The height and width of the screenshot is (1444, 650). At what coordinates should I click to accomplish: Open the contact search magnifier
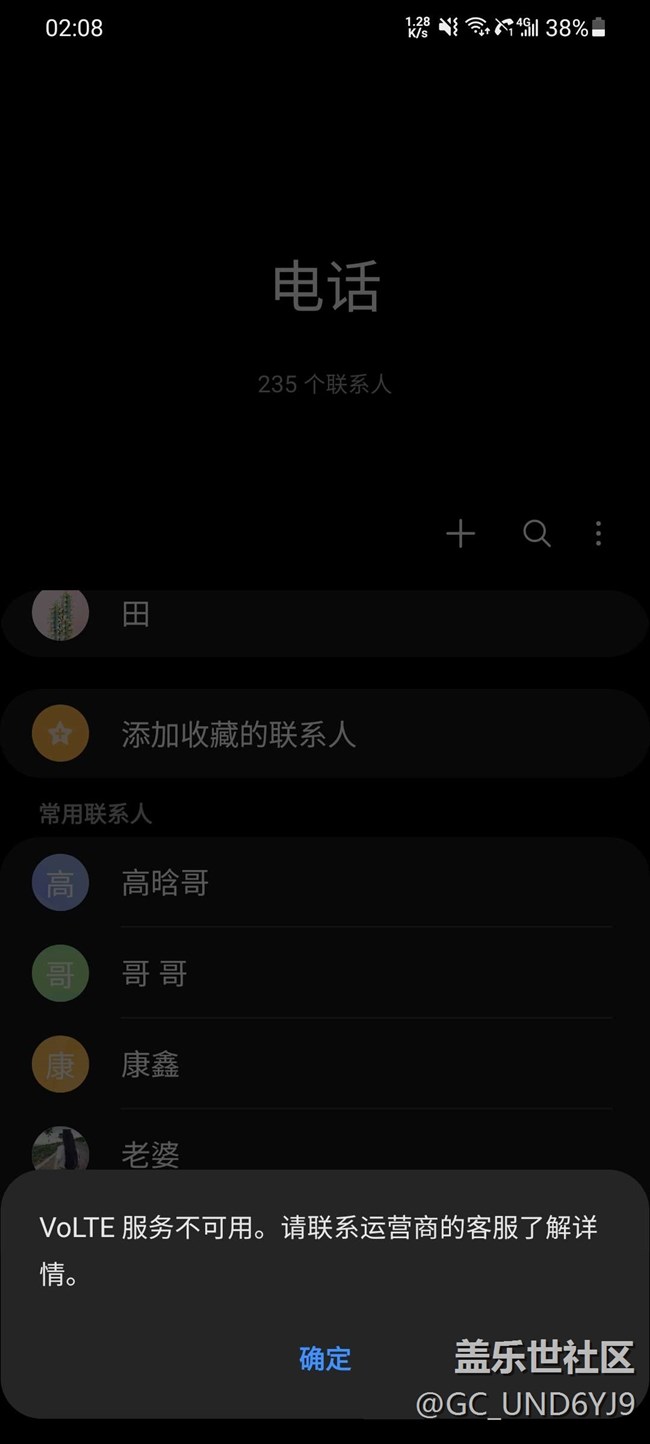(x=537, y=534)
